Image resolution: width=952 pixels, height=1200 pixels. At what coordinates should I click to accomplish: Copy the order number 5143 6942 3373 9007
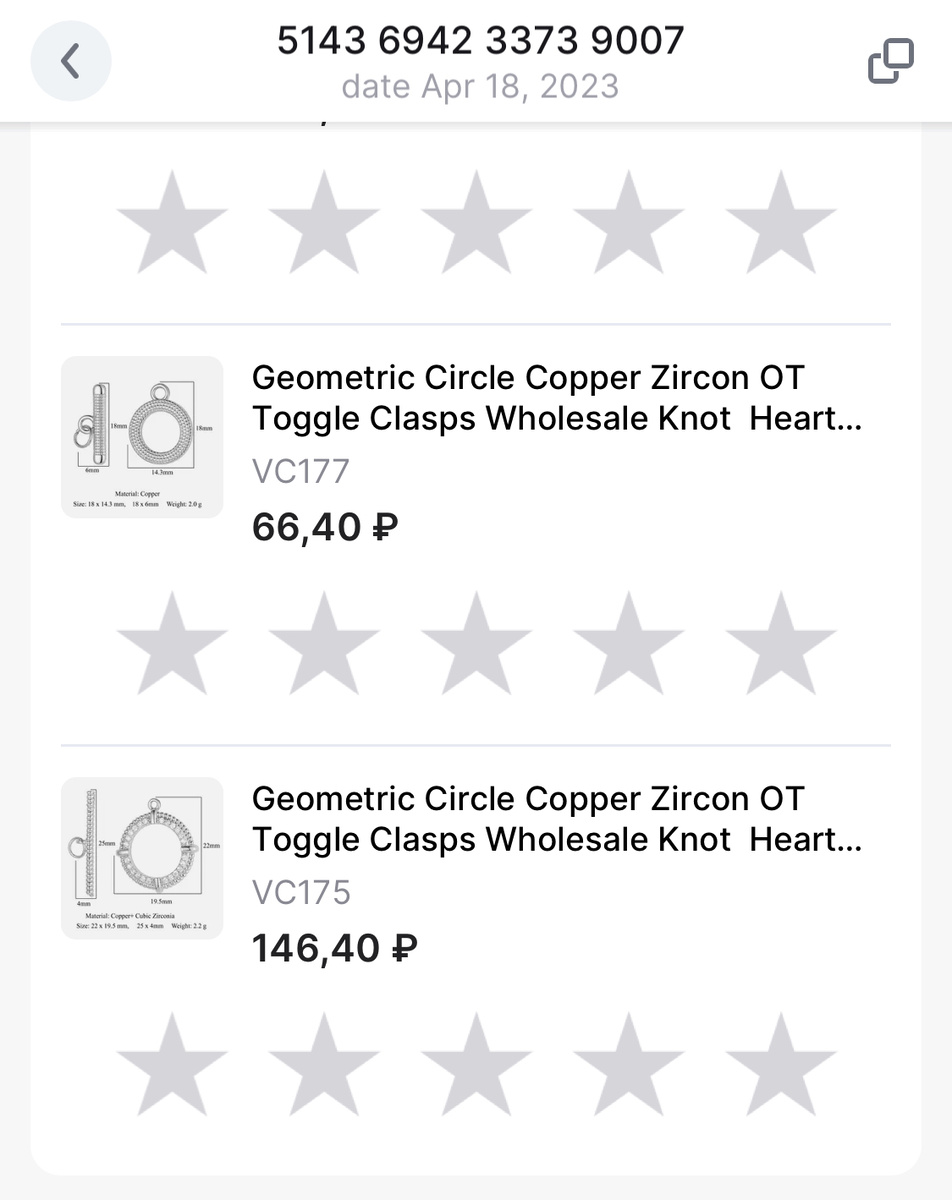pyautogui.click(x=889, y=62)
